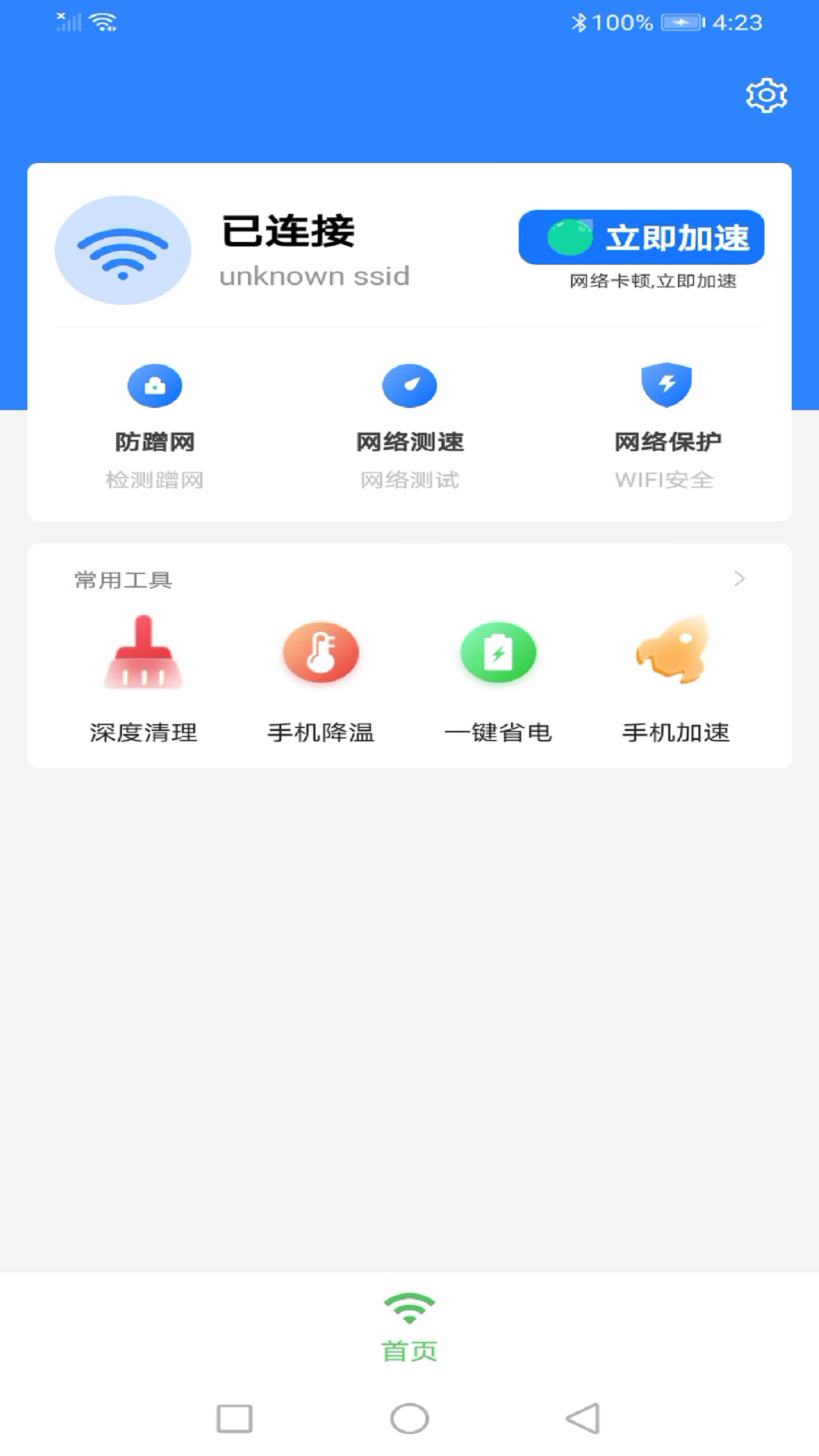Tap the 网络卡顿,立即加速 hint text

tap(654, 281)
